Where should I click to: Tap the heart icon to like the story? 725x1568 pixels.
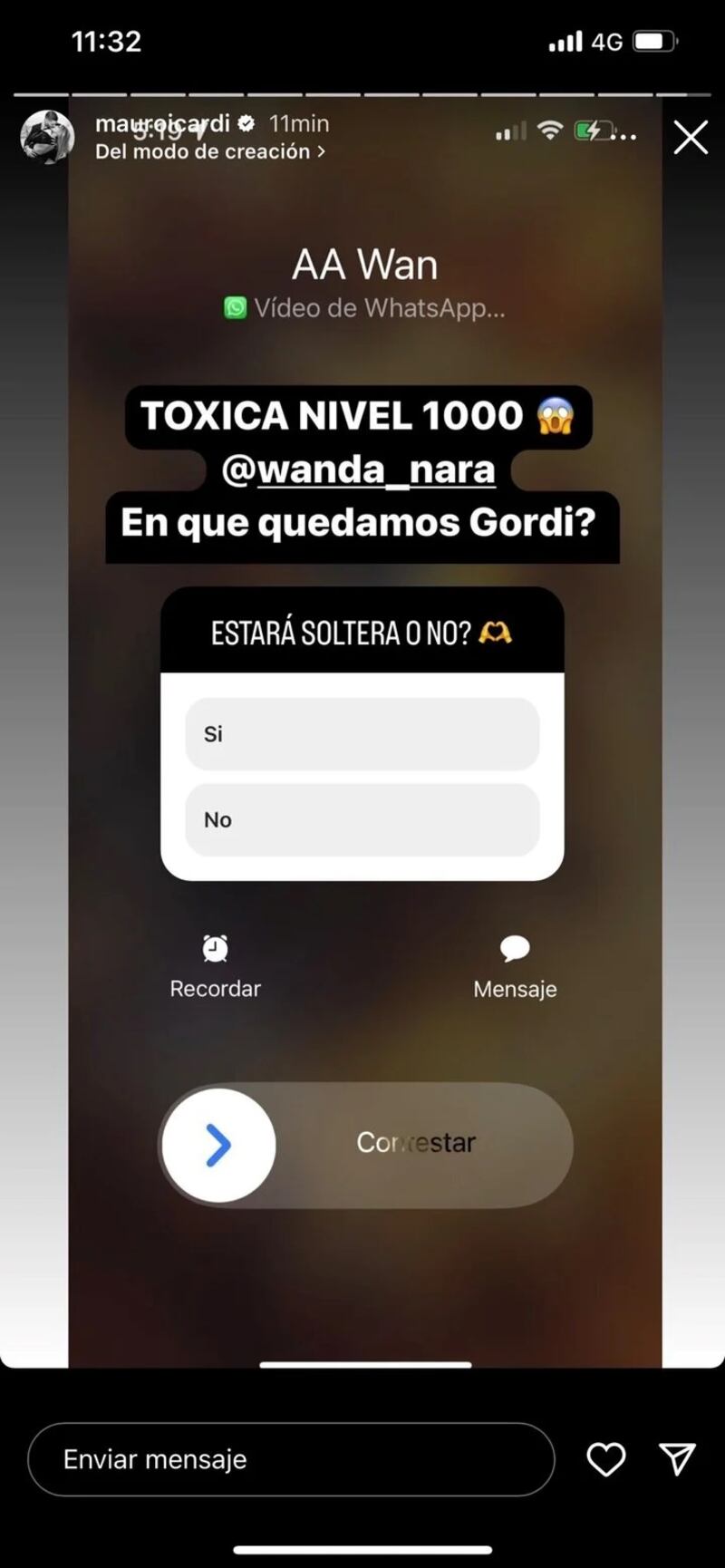(x=606, y=1459)
